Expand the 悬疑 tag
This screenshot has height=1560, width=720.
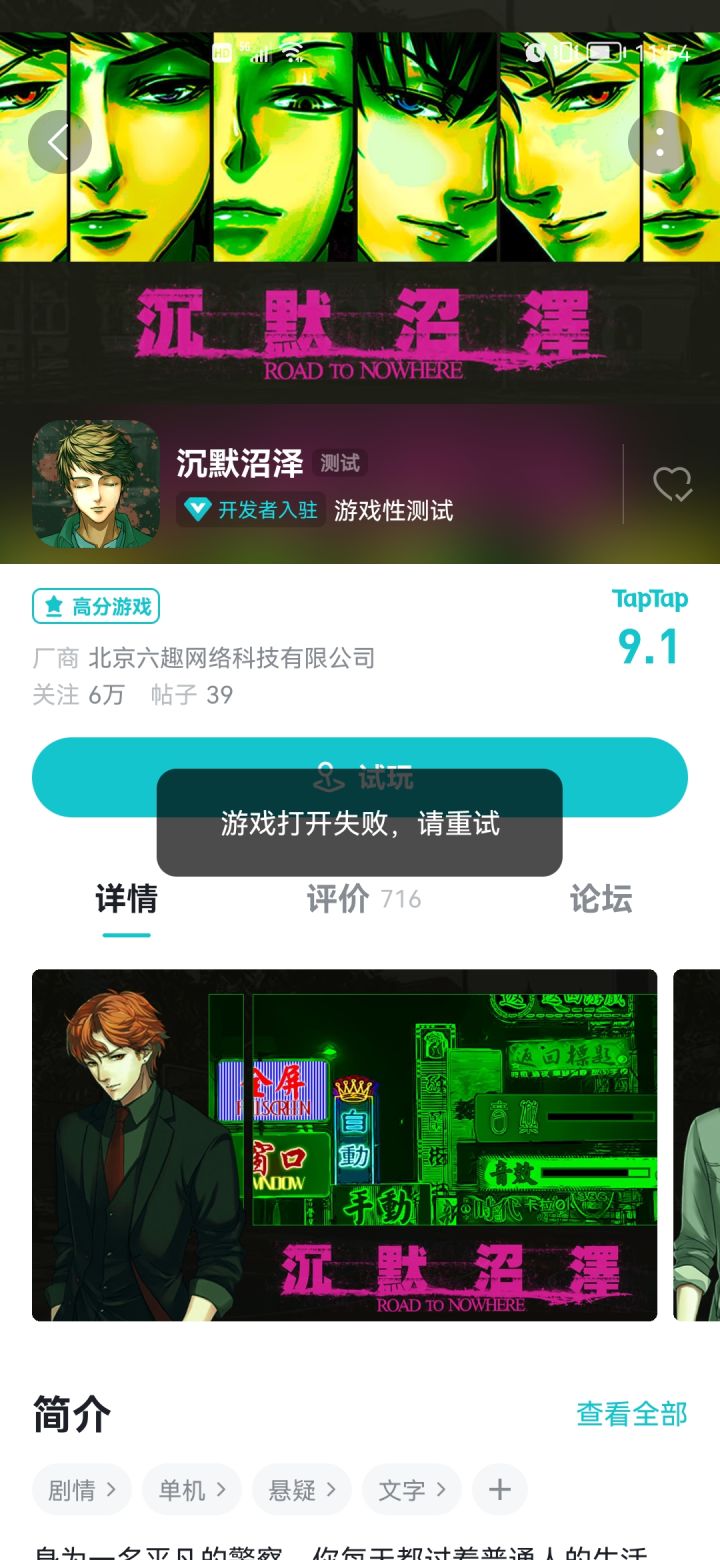point(301,1489)
